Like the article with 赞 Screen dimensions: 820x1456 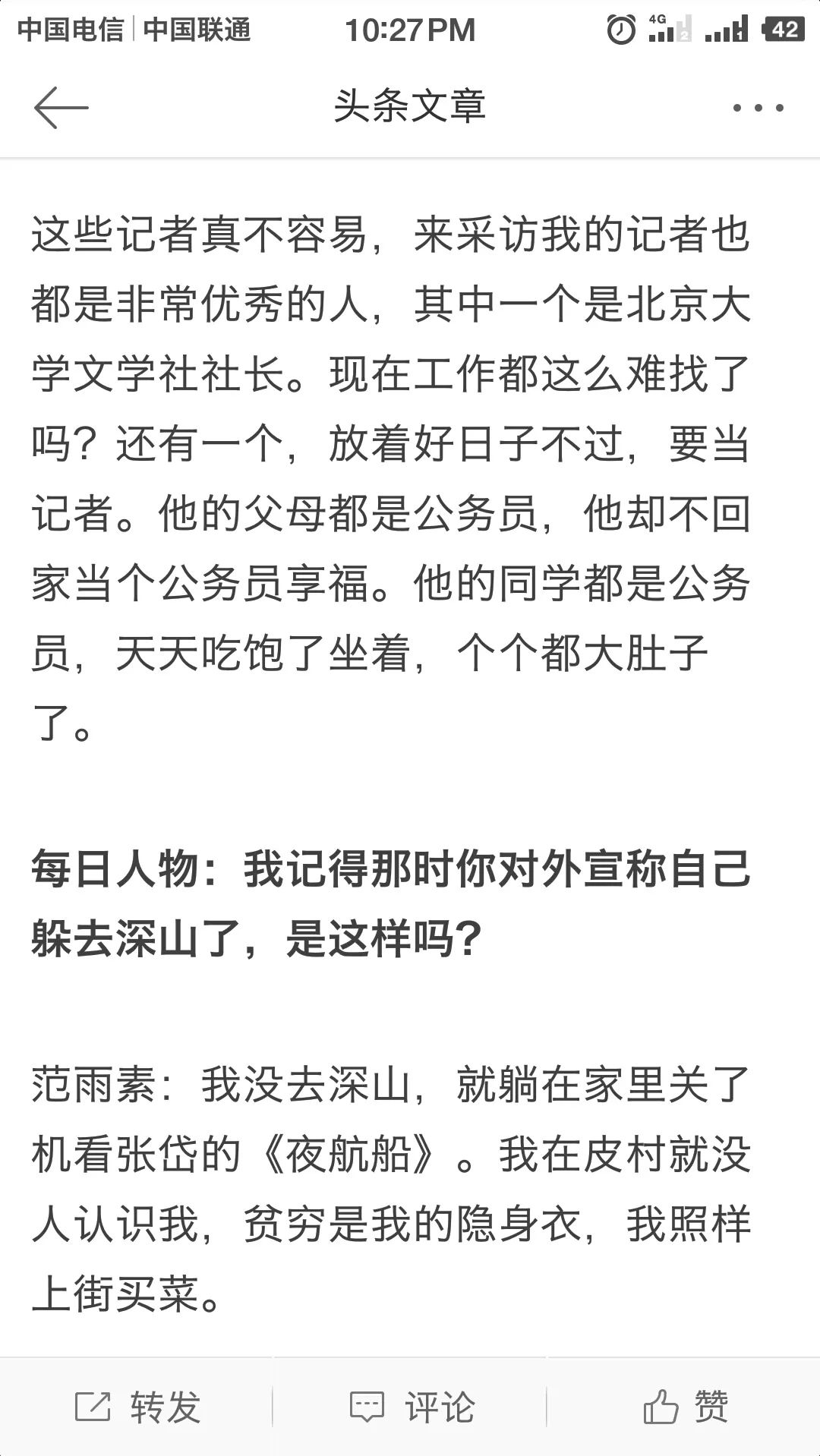point(683,1407)
